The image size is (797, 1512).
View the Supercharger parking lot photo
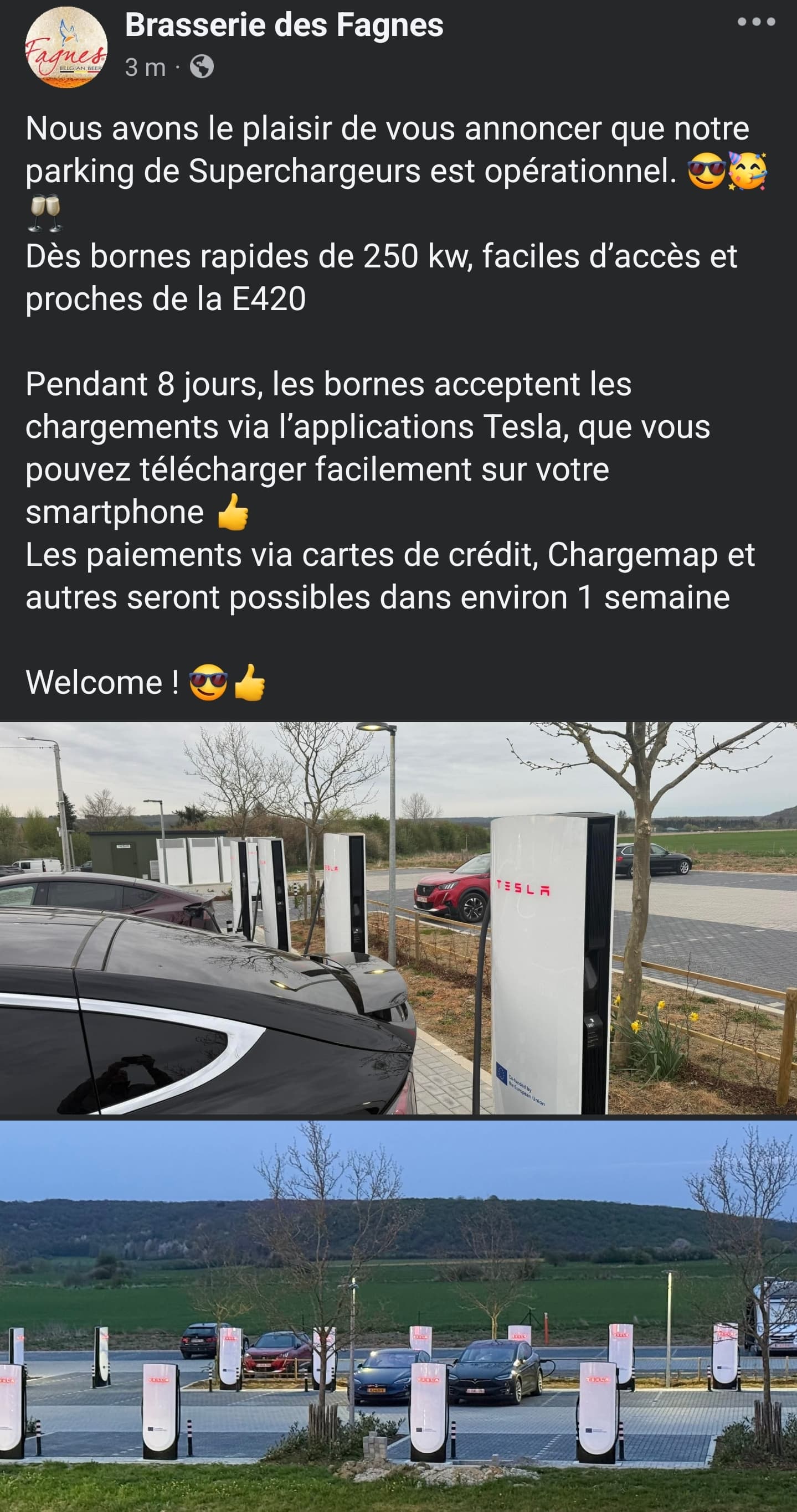[x=398, y=1316]
